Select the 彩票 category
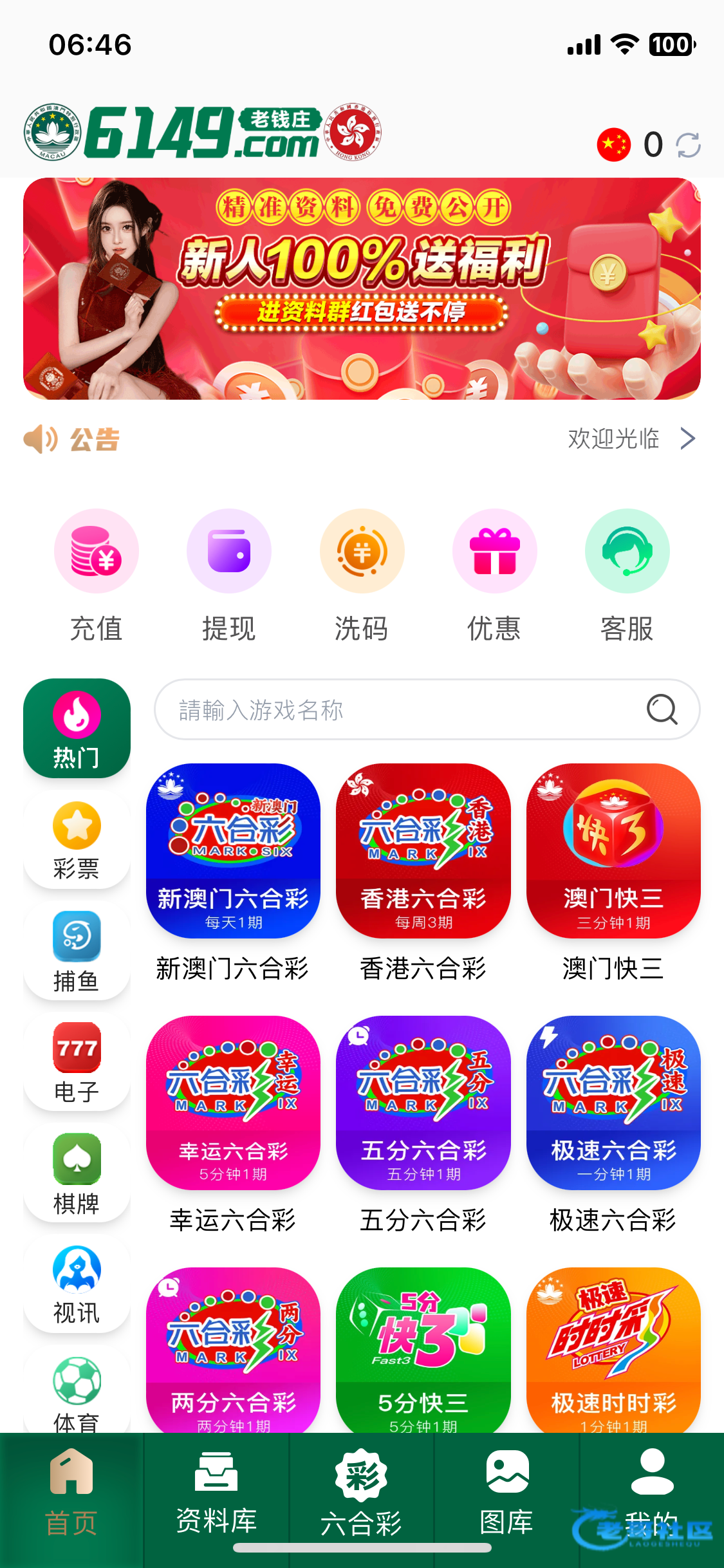The width and height of the screenshot is (724, 1568). point(77,840)
